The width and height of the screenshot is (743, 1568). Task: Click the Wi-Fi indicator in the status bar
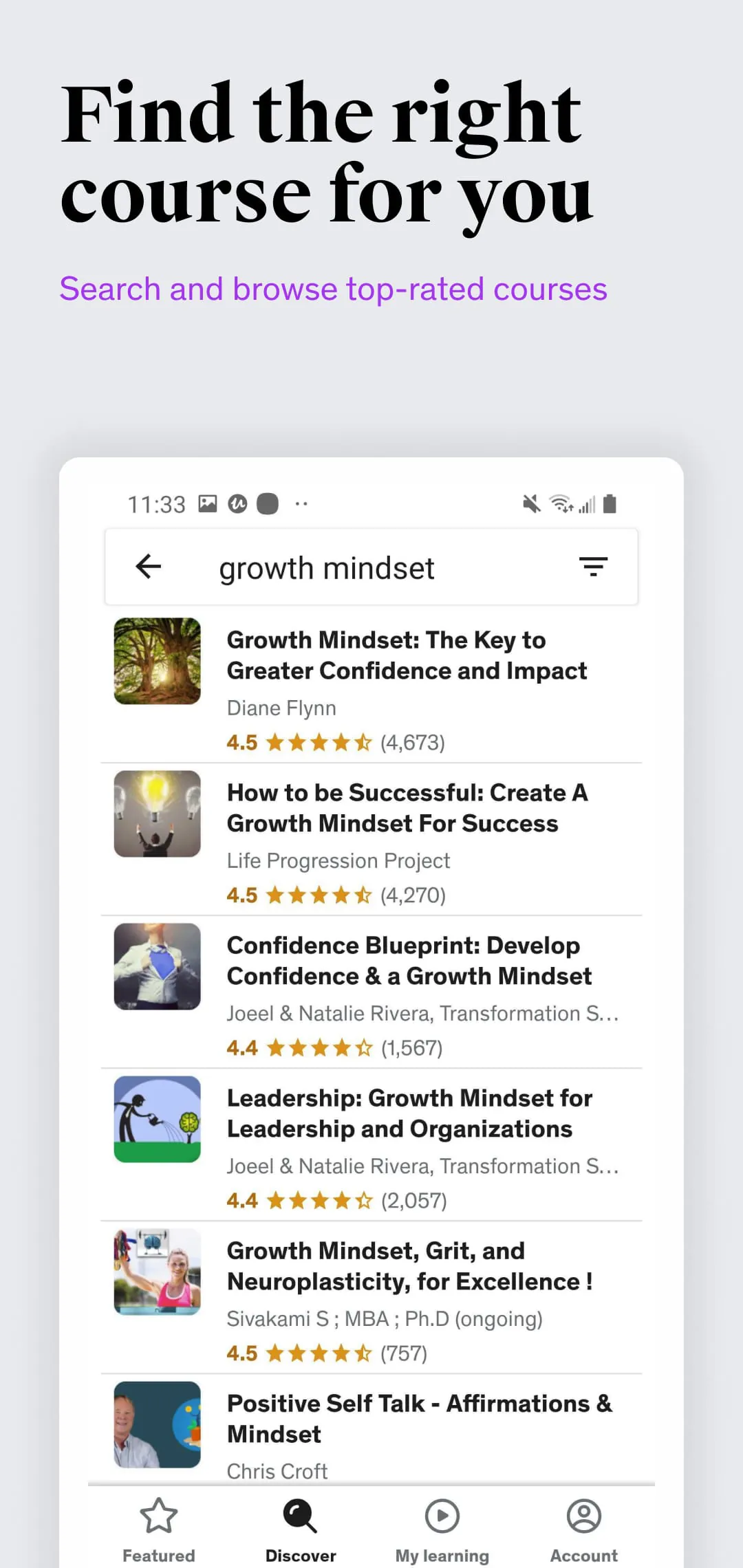point(560,503)
